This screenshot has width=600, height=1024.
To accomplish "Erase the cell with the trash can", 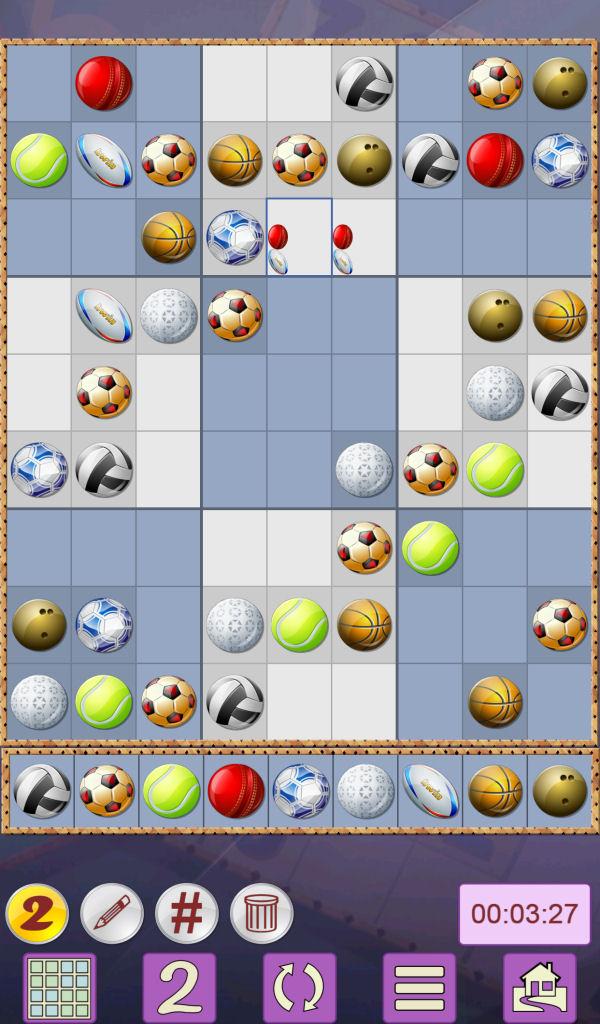I will click(x=262, y=914).
